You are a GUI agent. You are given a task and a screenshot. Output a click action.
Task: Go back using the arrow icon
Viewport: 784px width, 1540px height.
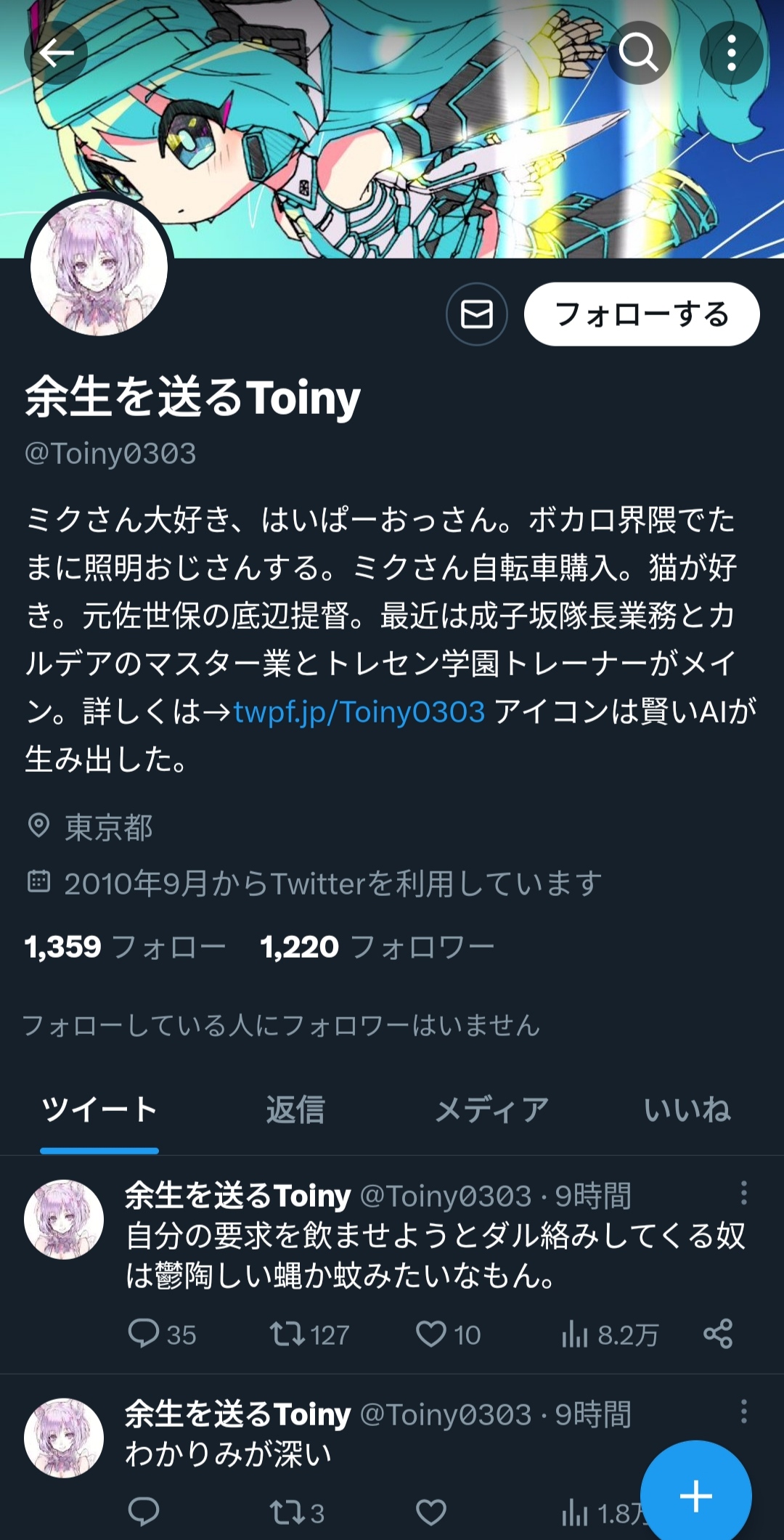pyautogui.click(x=56, y=53)
